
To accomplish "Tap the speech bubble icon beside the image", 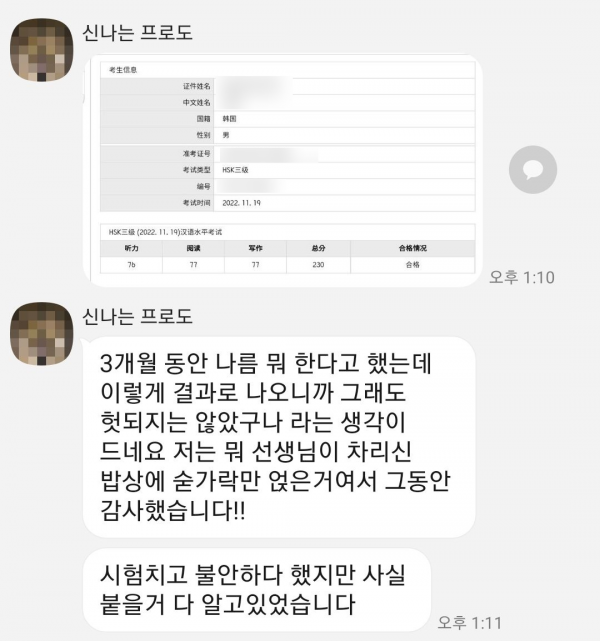I will coord(533,170).
